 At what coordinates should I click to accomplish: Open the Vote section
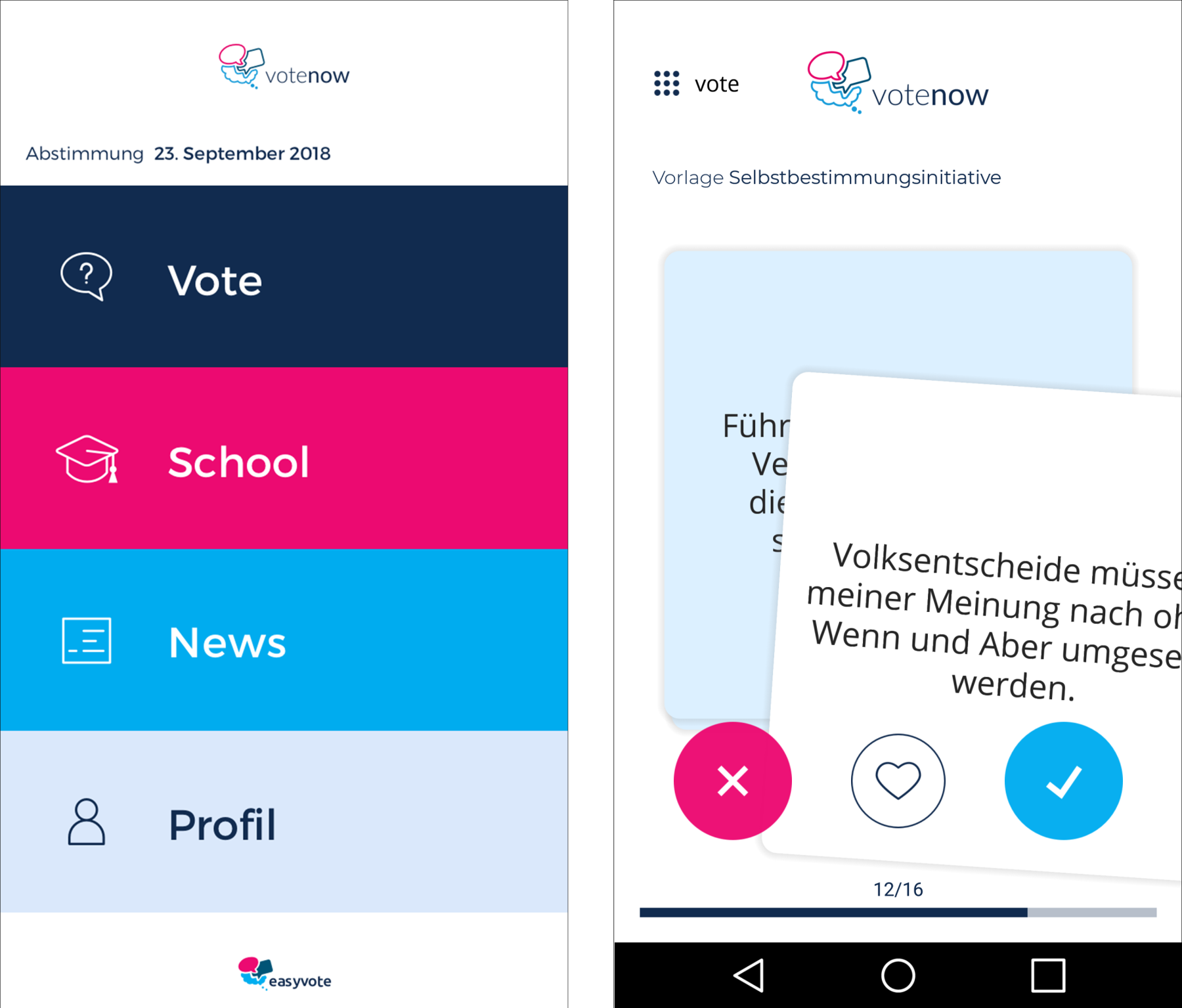284,276
